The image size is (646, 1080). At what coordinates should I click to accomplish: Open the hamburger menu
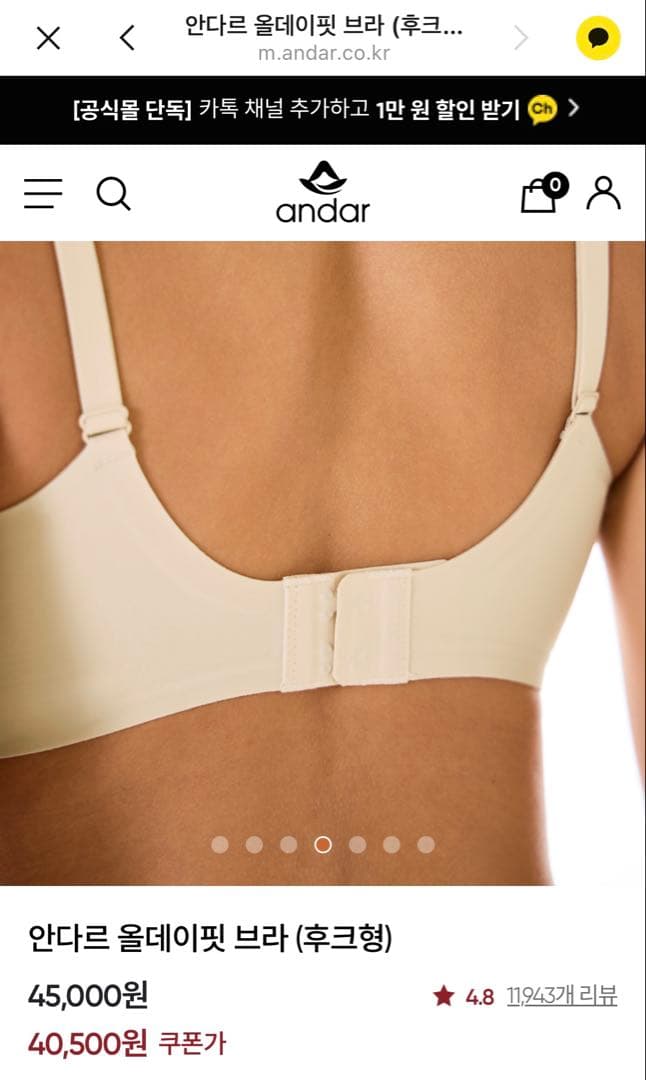click(43, 193)
